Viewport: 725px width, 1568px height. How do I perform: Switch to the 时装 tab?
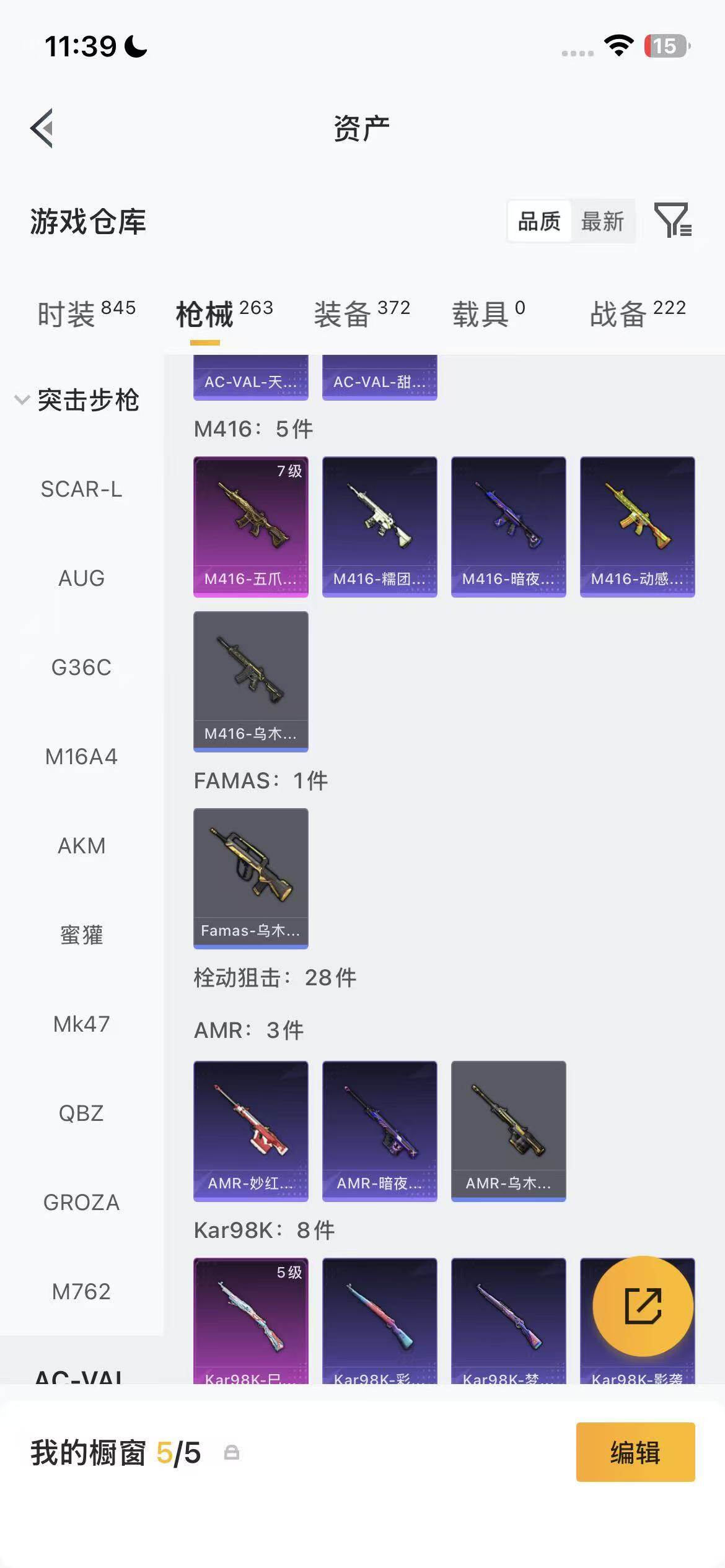[x=86, y=313]
